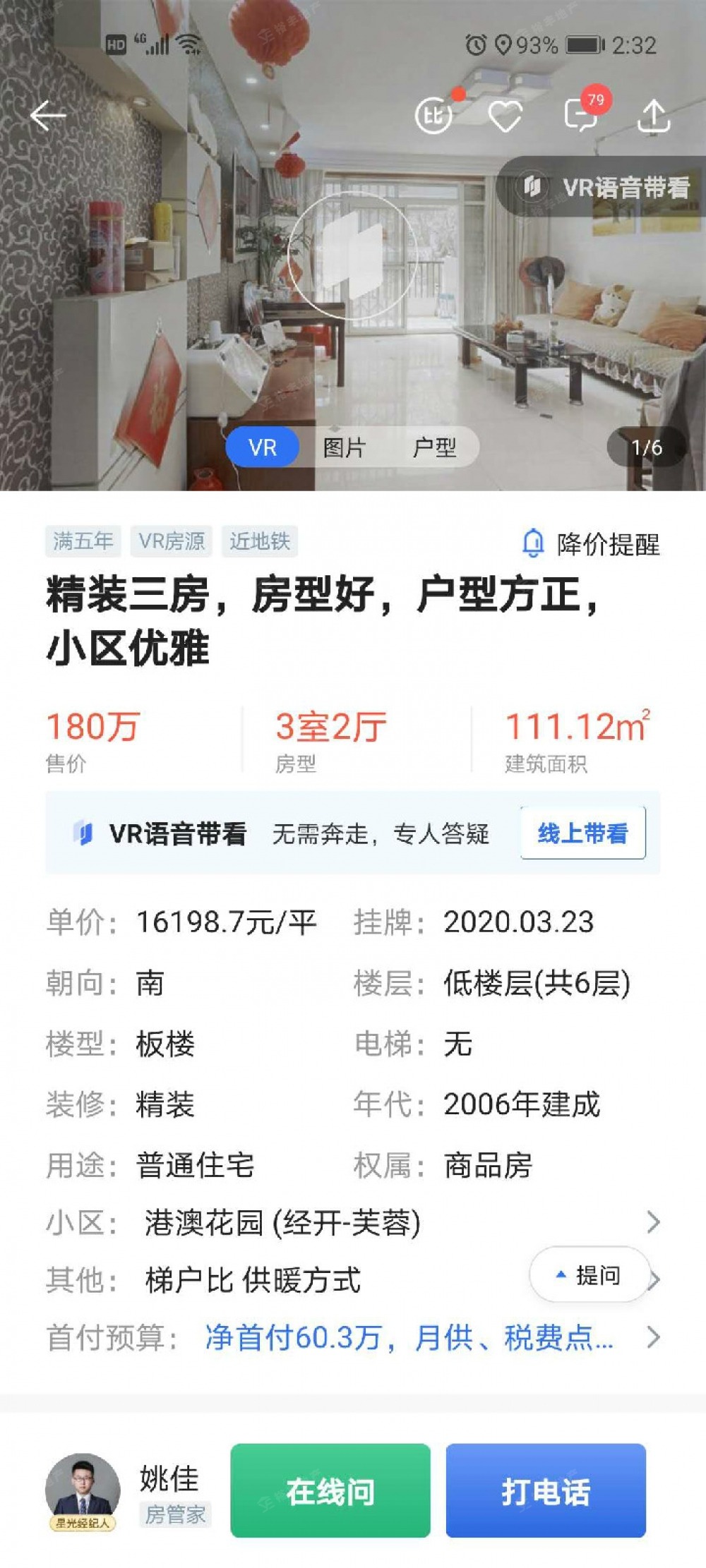
Task: Switch to the 图片 tab
Action: click(344, 447)
